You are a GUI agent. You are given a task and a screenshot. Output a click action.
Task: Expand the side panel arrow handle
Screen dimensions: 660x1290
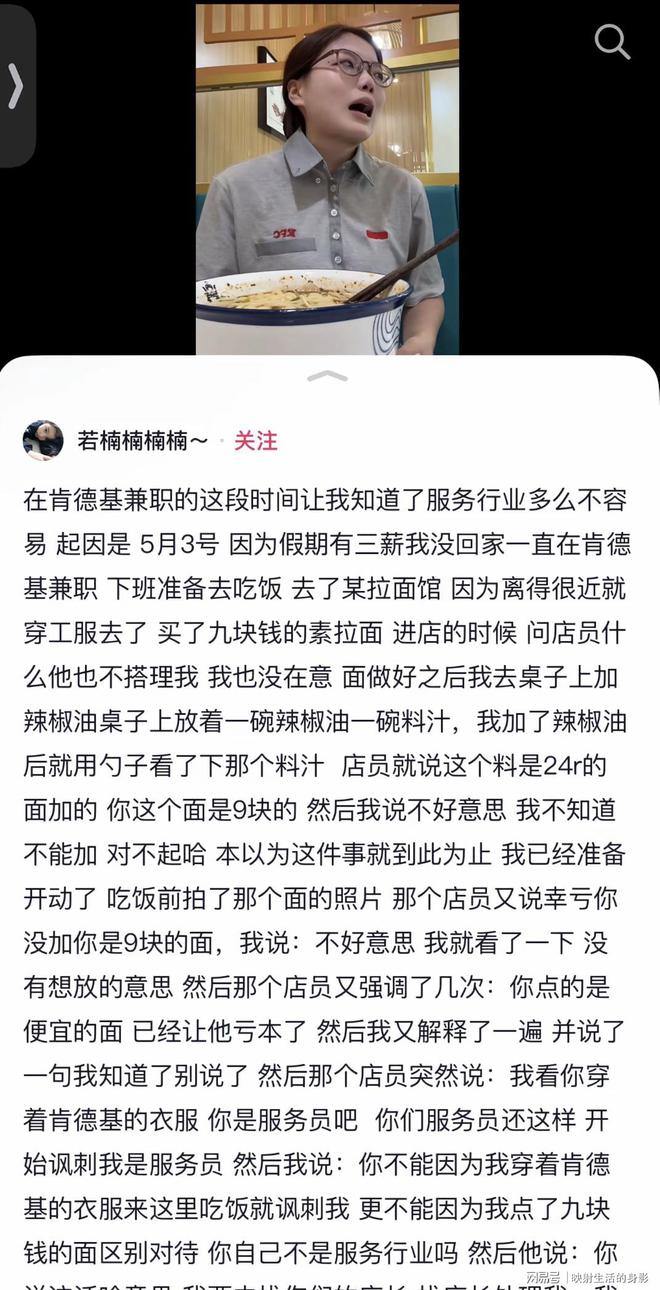[16, 85]
